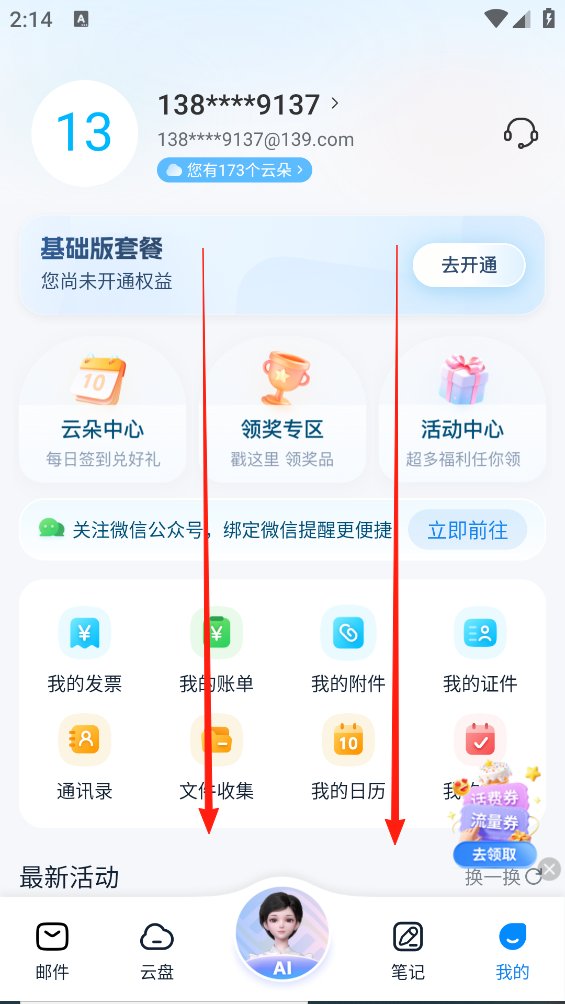This screenshot has height=1004, width=565.
Task: Open the 138****9137 account profile
Action: [x=248, y=104]
